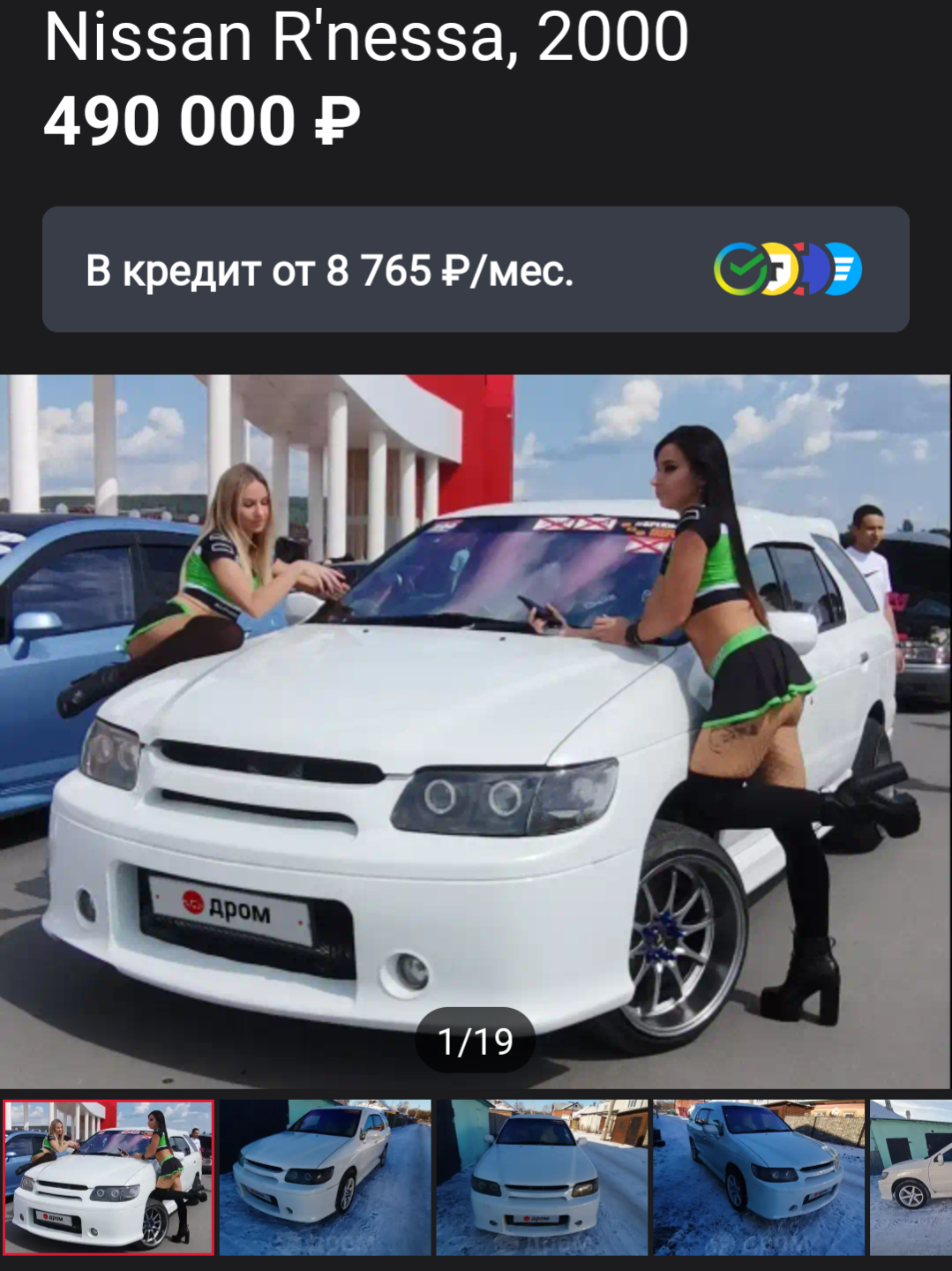View the third thumbnail with front view
The width and height of the screenshot is (952, 1271).
click(x=542, y=1177)
